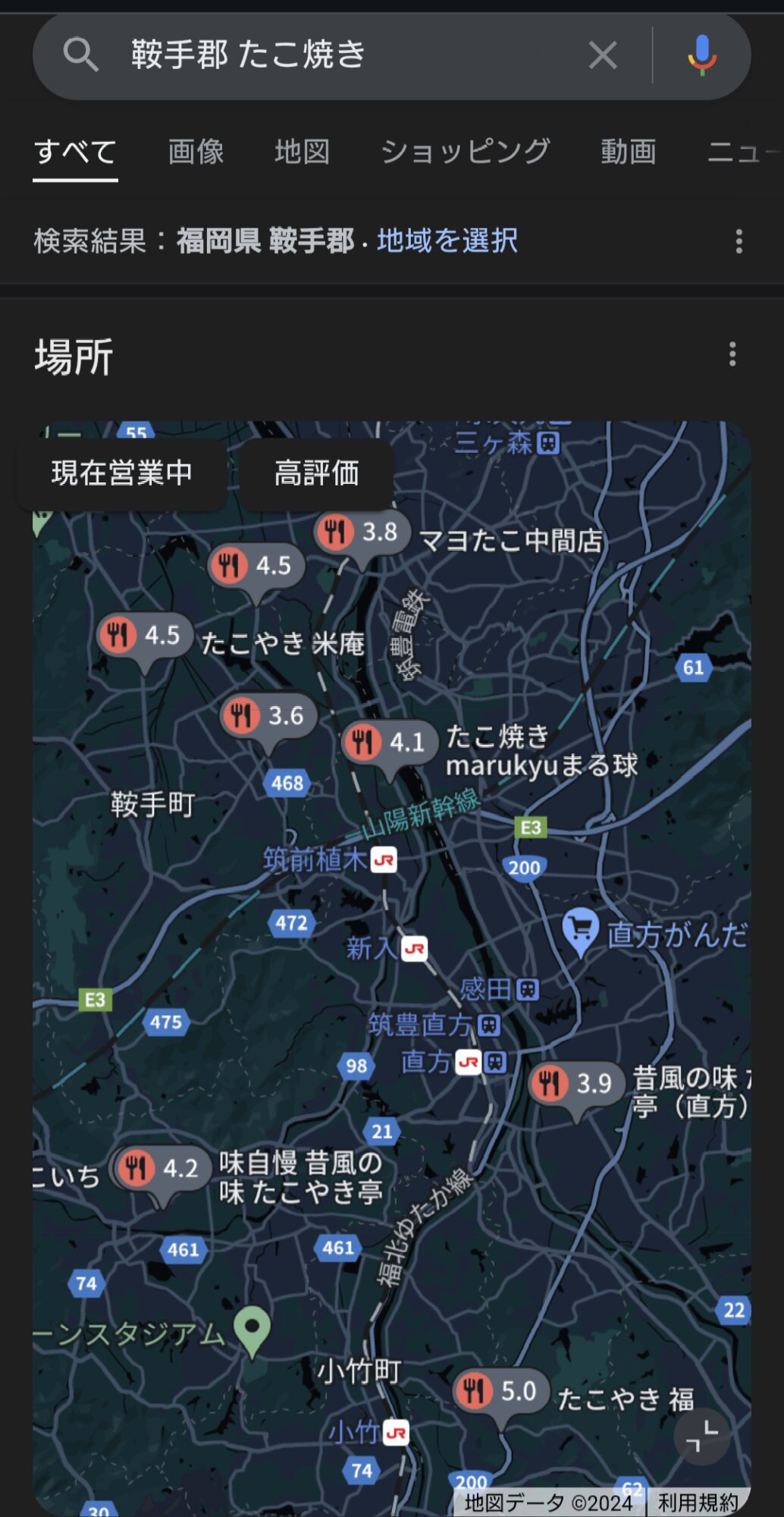The height and width of the screenshot is (1517, 784).
Task: Tap the 5.0 rated たこやき 福 pin
Action: click(500, 1397)
